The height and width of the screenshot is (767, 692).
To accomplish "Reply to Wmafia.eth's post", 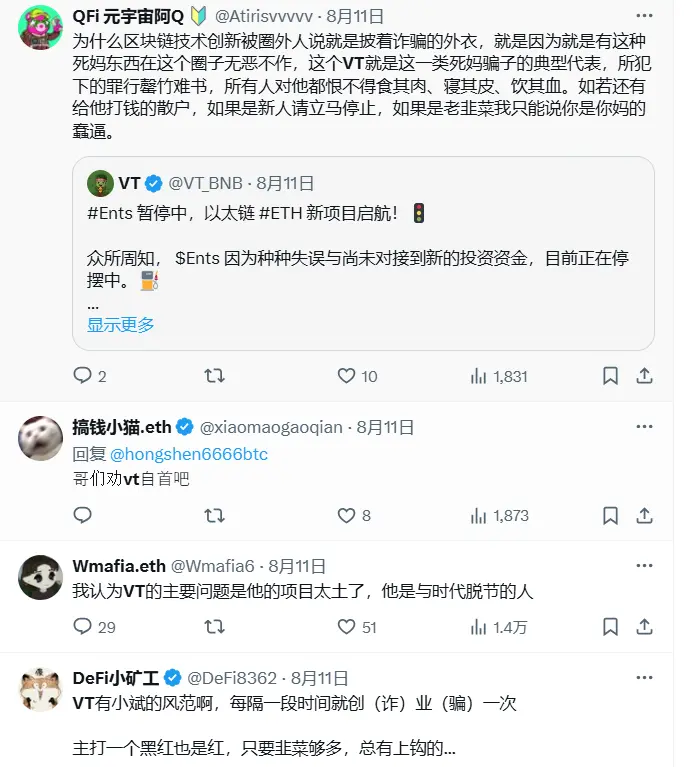I will pyautogui.click(x=84, y=627).
